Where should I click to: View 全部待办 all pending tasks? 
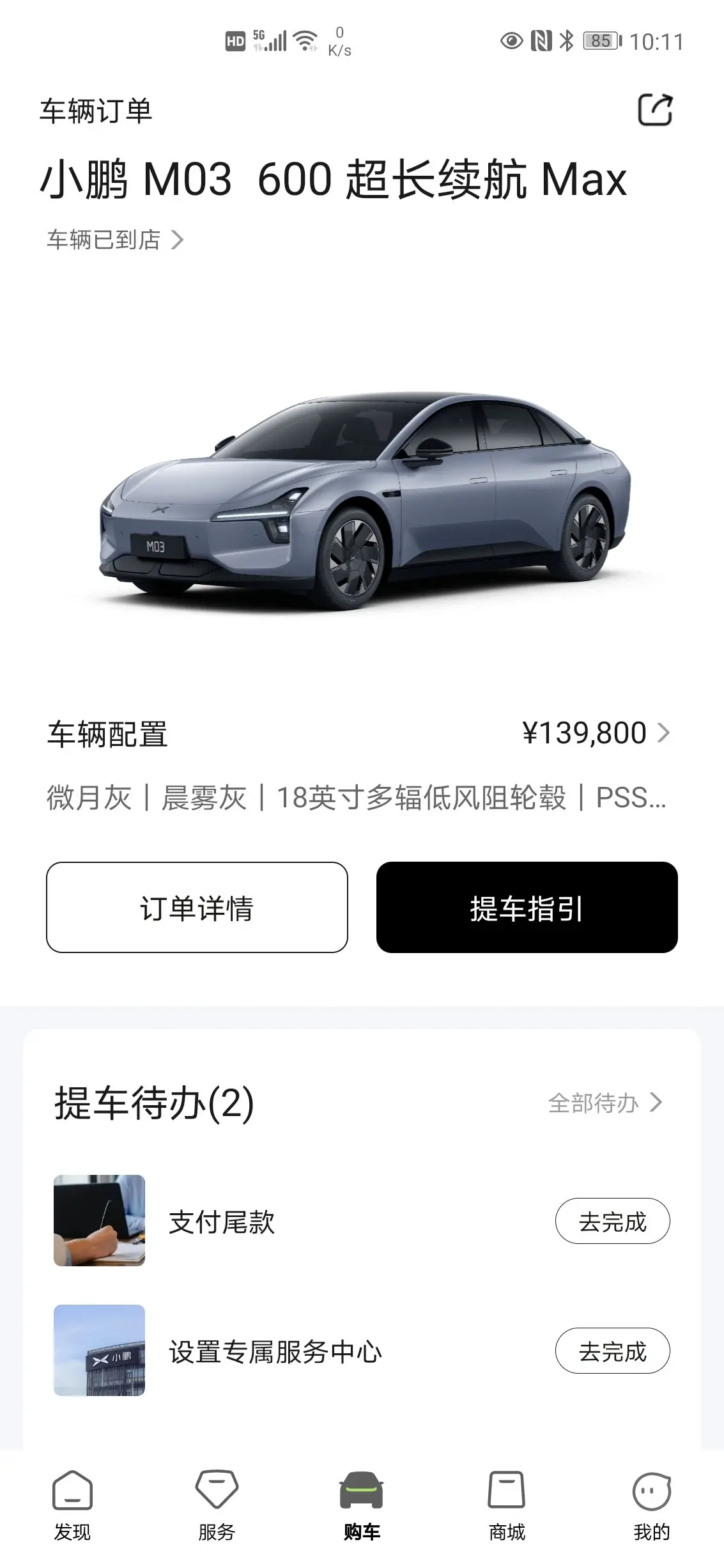coord(605,1103)
